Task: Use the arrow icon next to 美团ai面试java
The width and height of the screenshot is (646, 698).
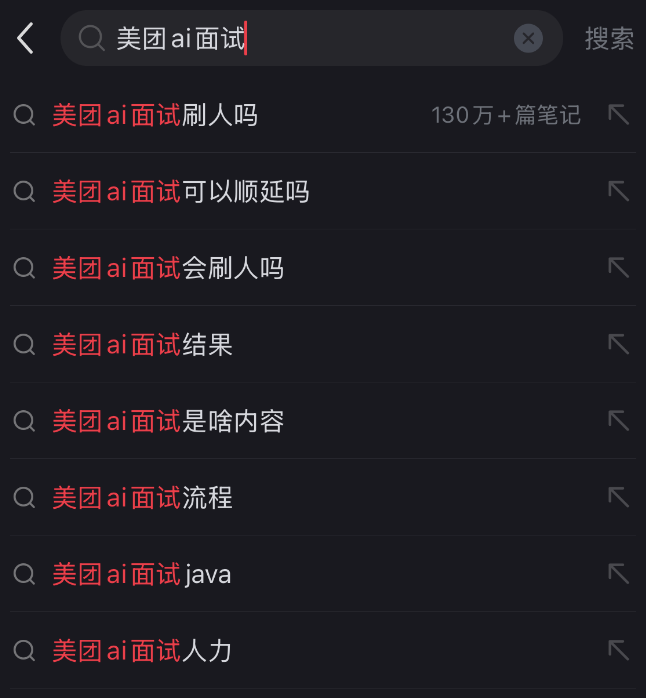Action: (619, 574)
